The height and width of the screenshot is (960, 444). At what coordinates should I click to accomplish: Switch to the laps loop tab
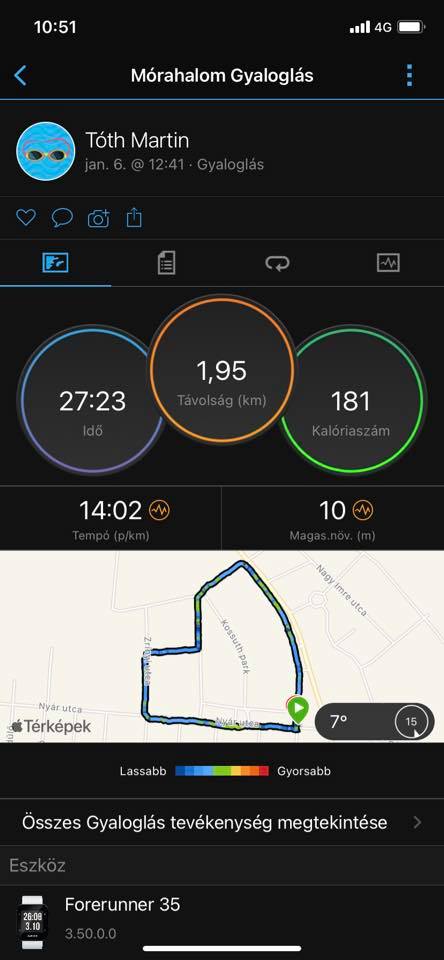click(277, 263)
